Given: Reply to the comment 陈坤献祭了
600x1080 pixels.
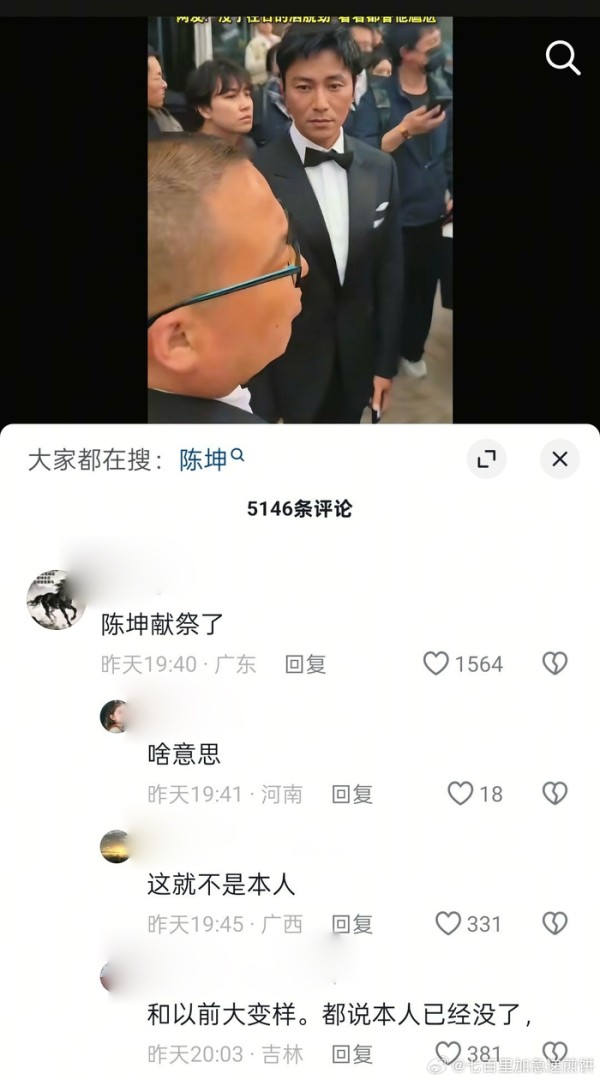Looking at the screenshot, I should click(305, 664).
